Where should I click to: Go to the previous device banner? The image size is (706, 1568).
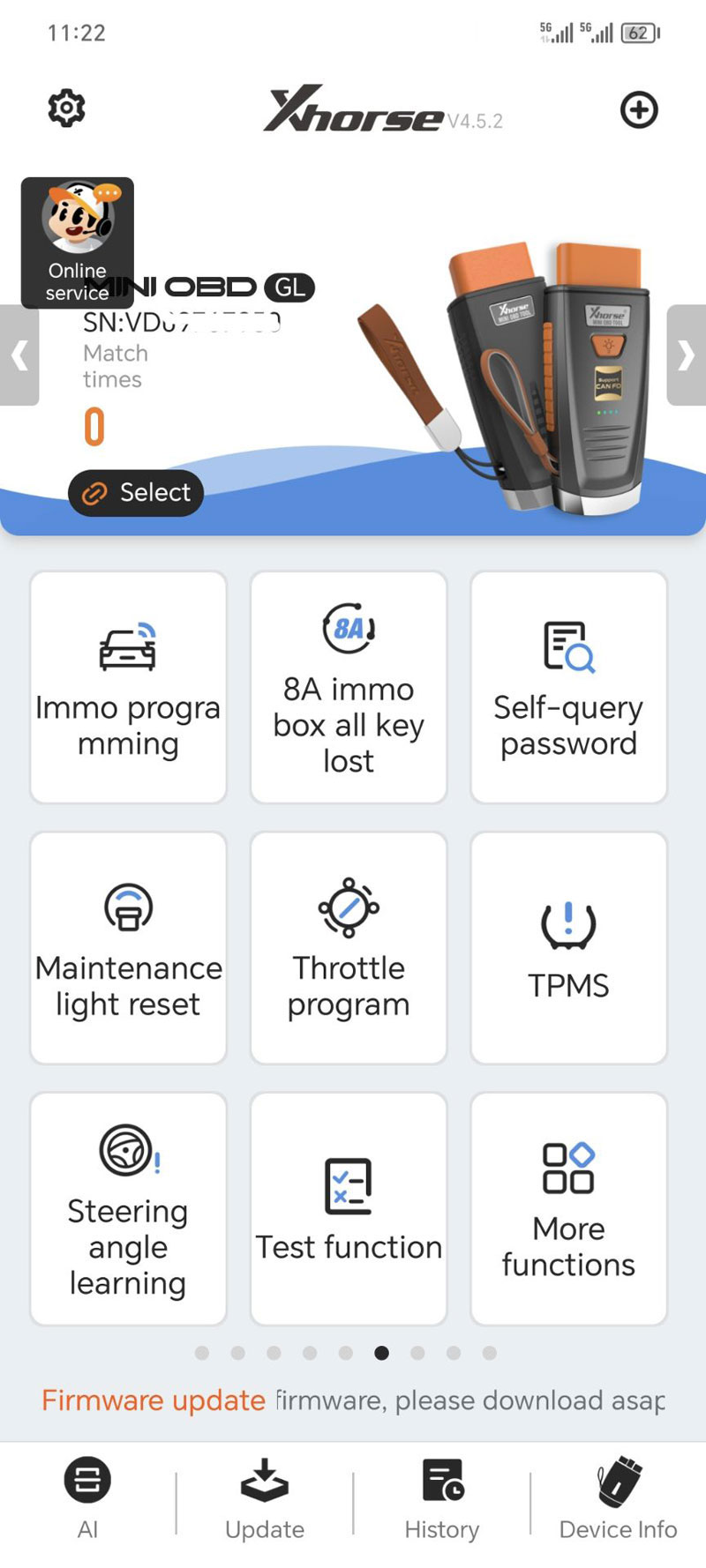pos(19,355)
